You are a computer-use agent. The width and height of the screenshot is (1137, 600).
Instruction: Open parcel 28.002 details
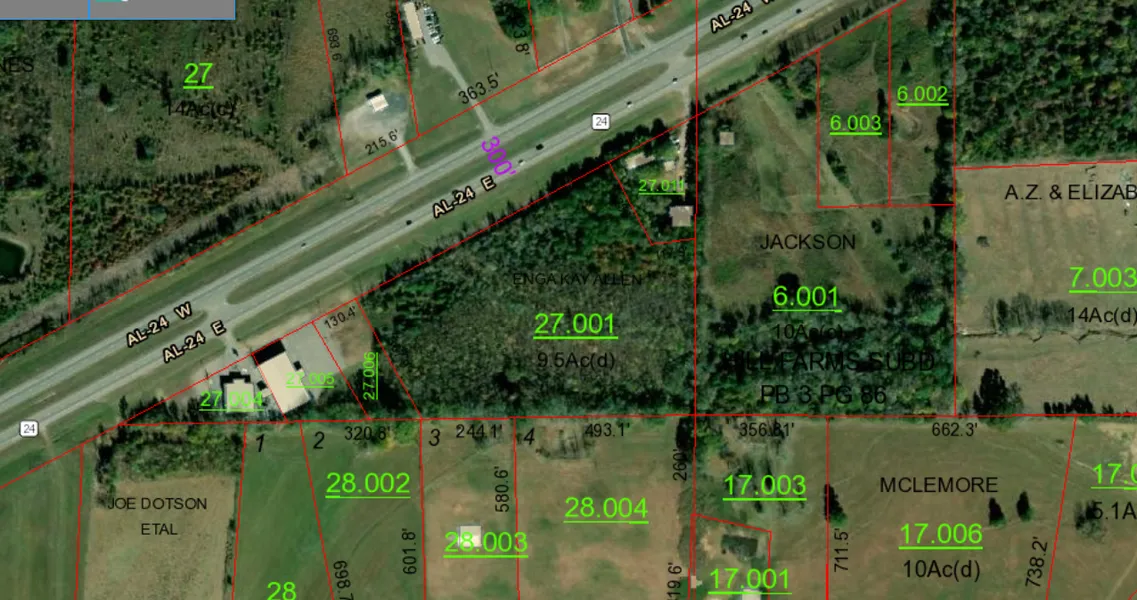click(x=368, y=484)
